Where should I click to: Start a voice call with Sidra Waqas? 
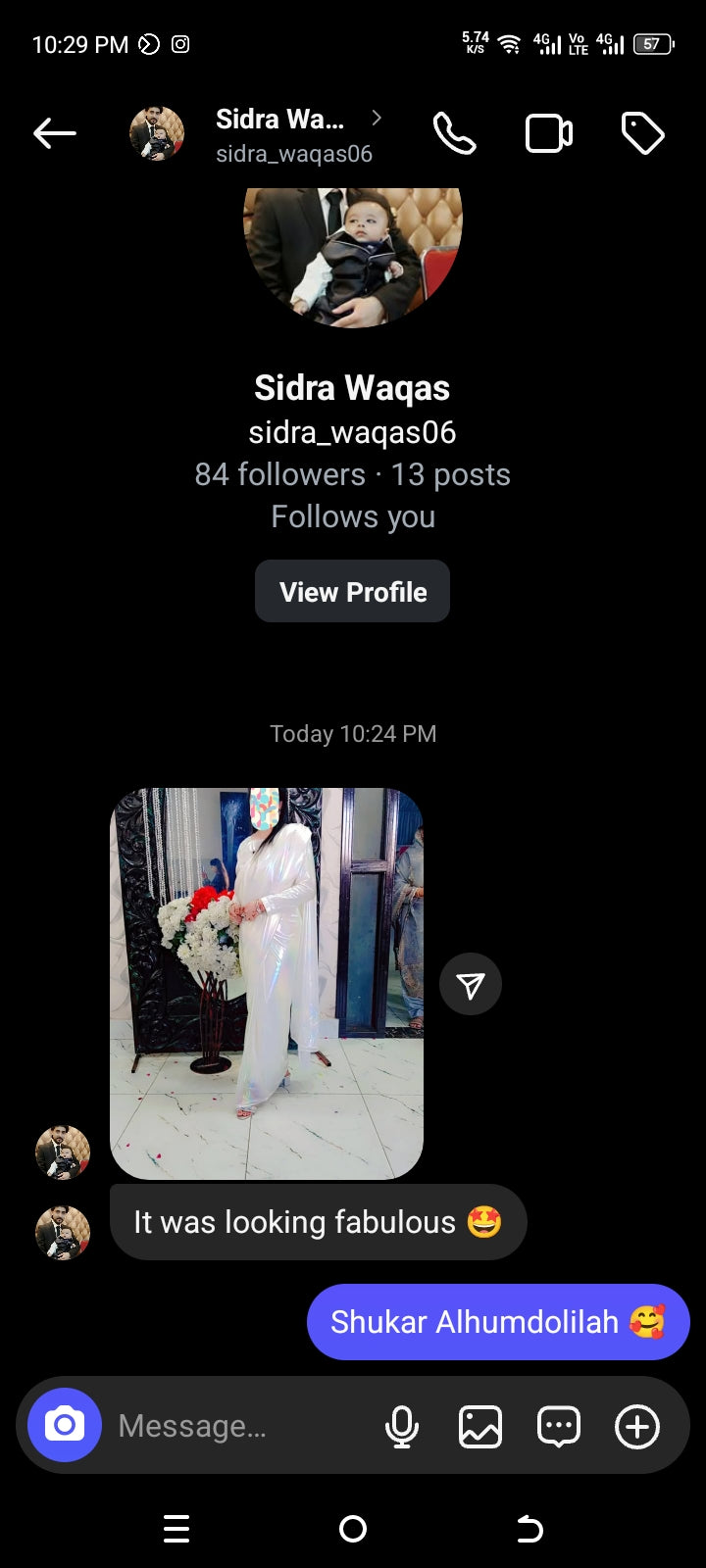click(454, 133)
